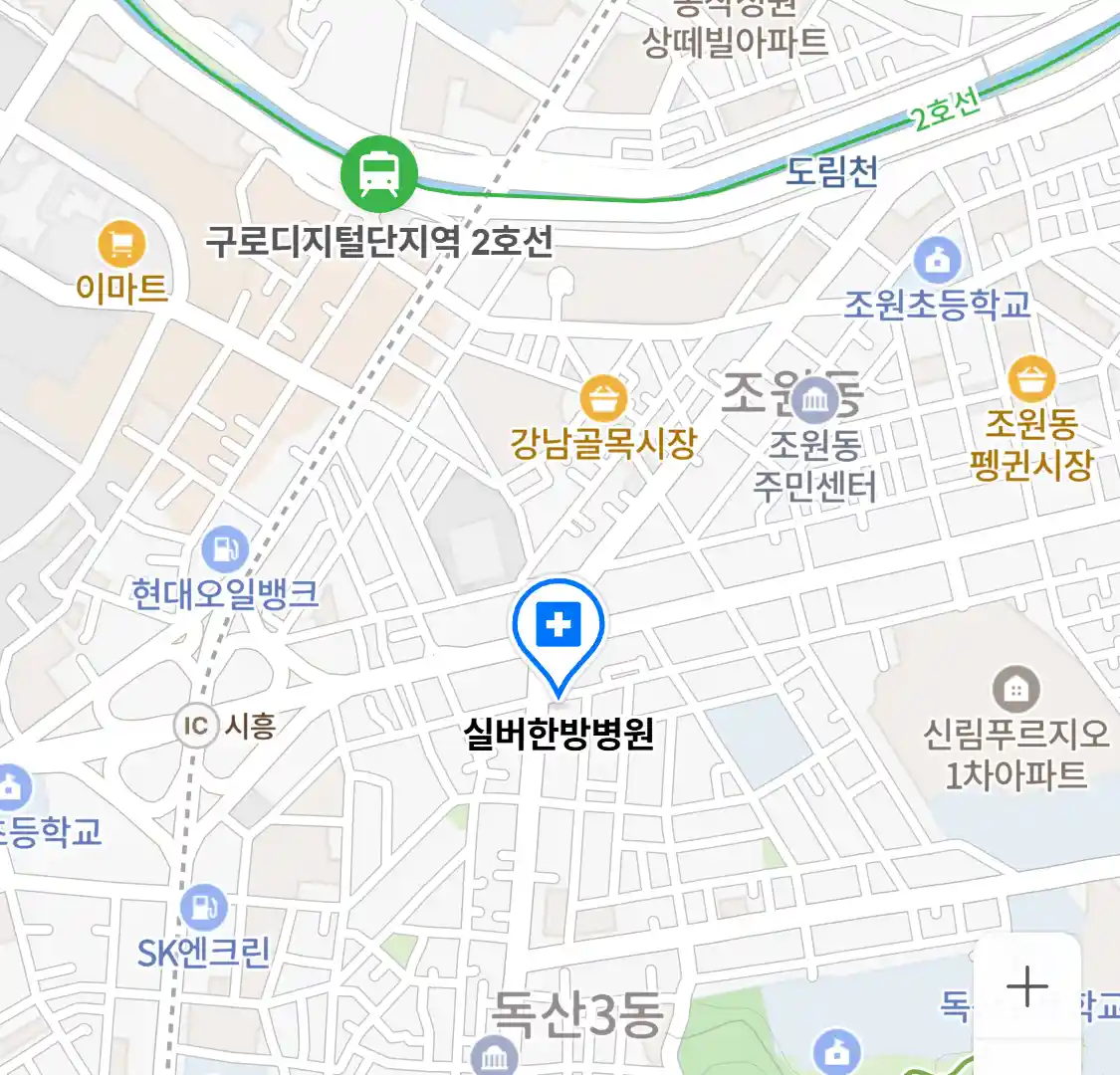Select the 시흥 IC marker

point(196,726)
